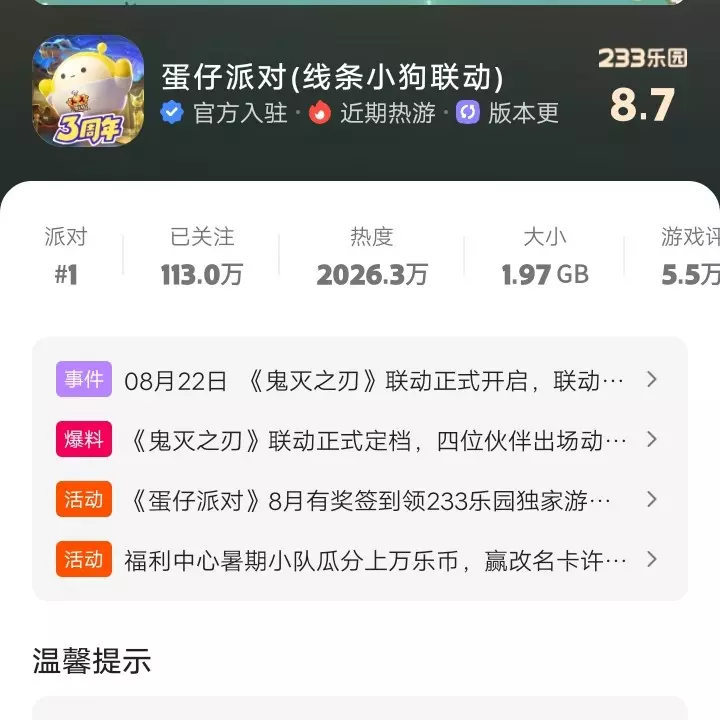The width and height of the screenshot is (720, 720).
Task: Open the 福利中心暑期小队 activity row
Action: click(360, 560)
